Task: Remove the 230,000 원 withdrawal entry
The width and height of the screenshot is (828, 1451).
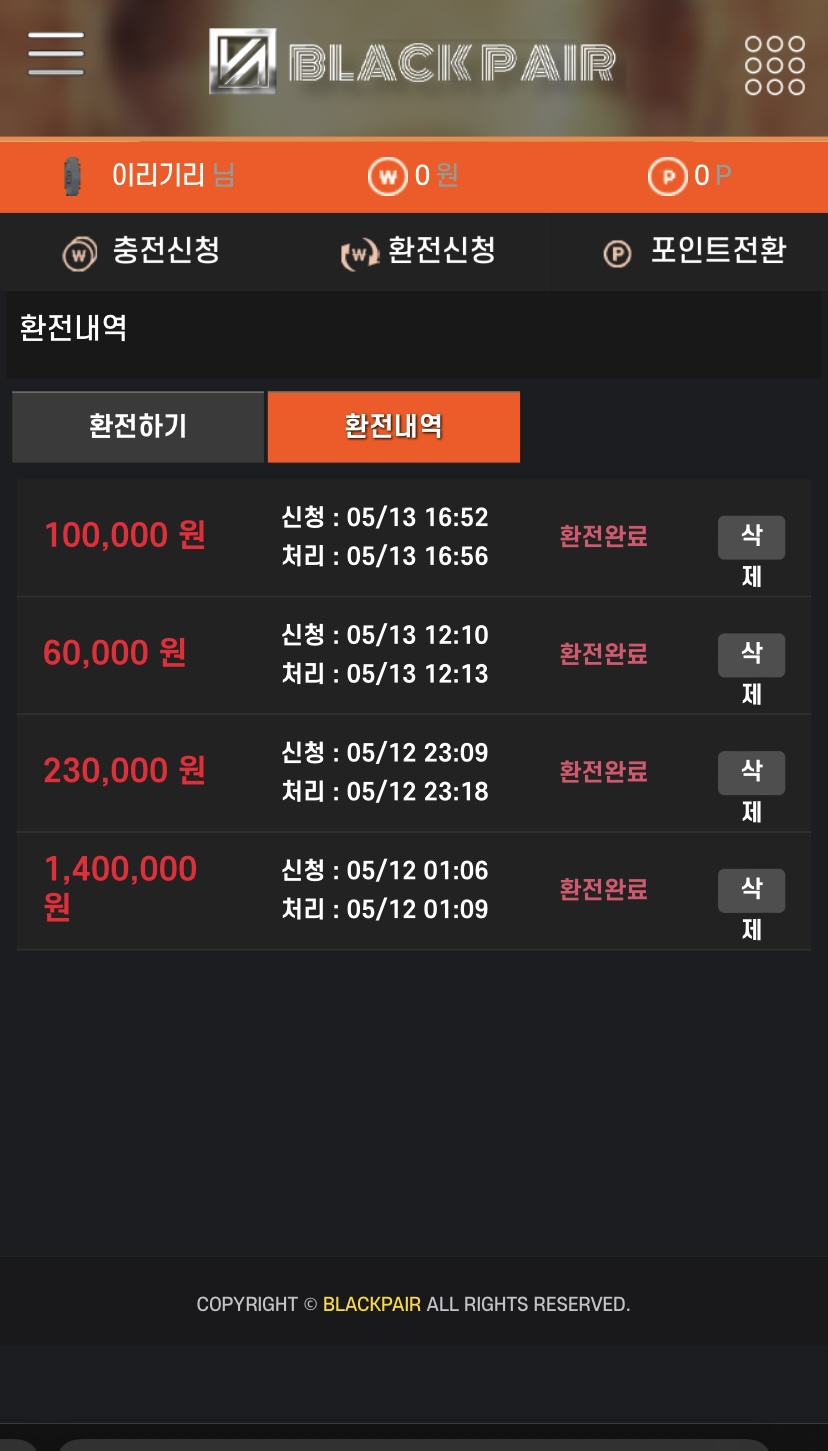Action: coord(751,773)
